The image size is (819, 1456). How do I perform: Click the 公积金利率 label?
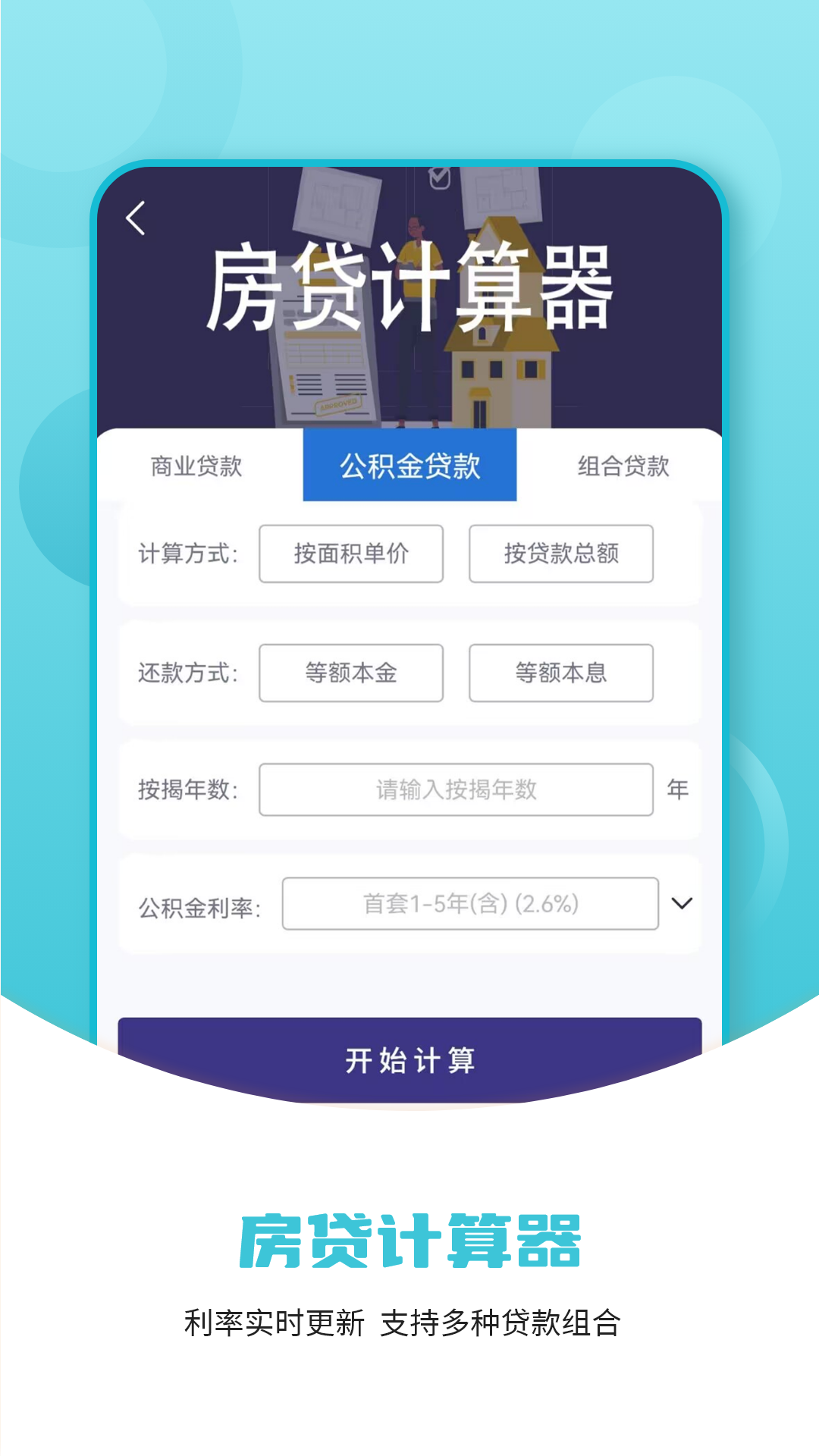(x=200, y=903)
